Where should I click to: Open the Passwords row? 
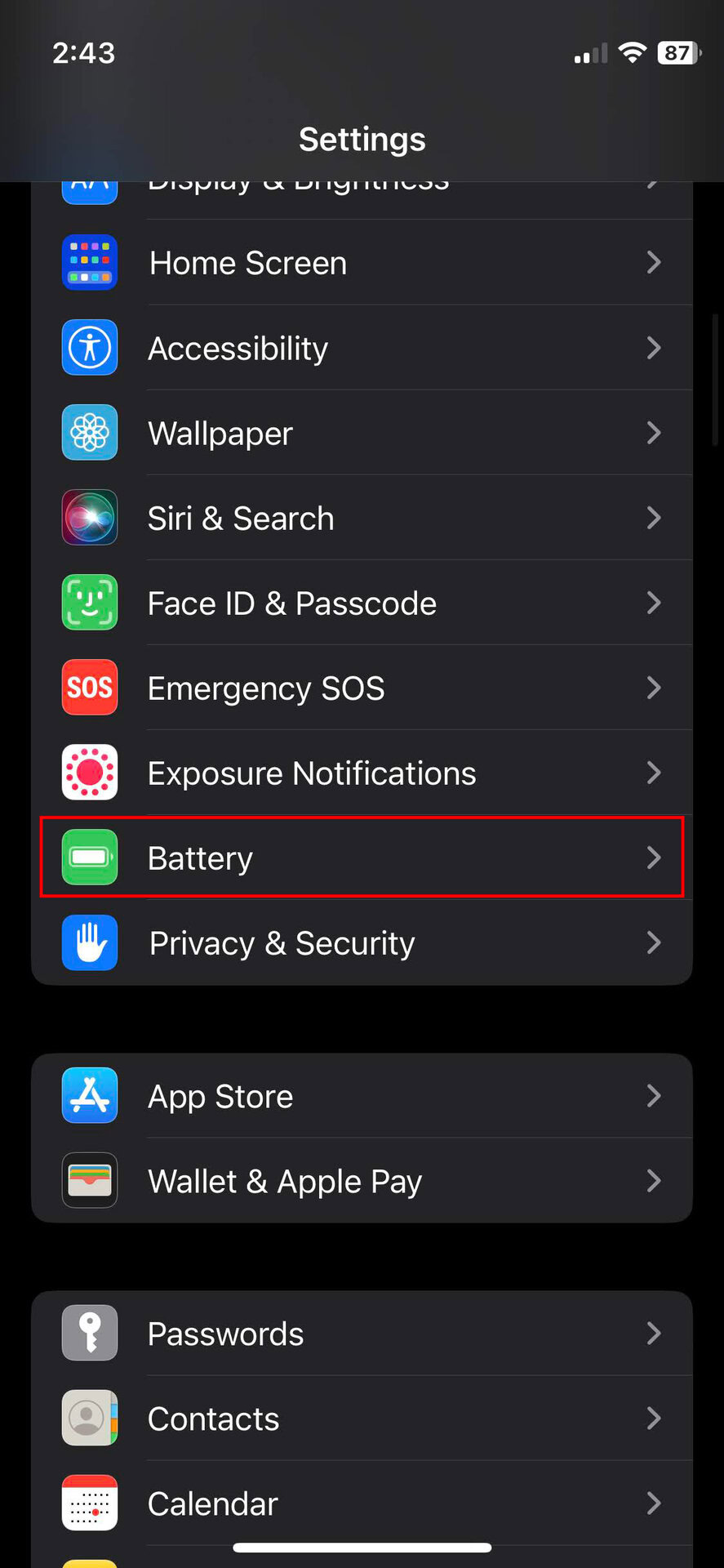coord(362,1334)
